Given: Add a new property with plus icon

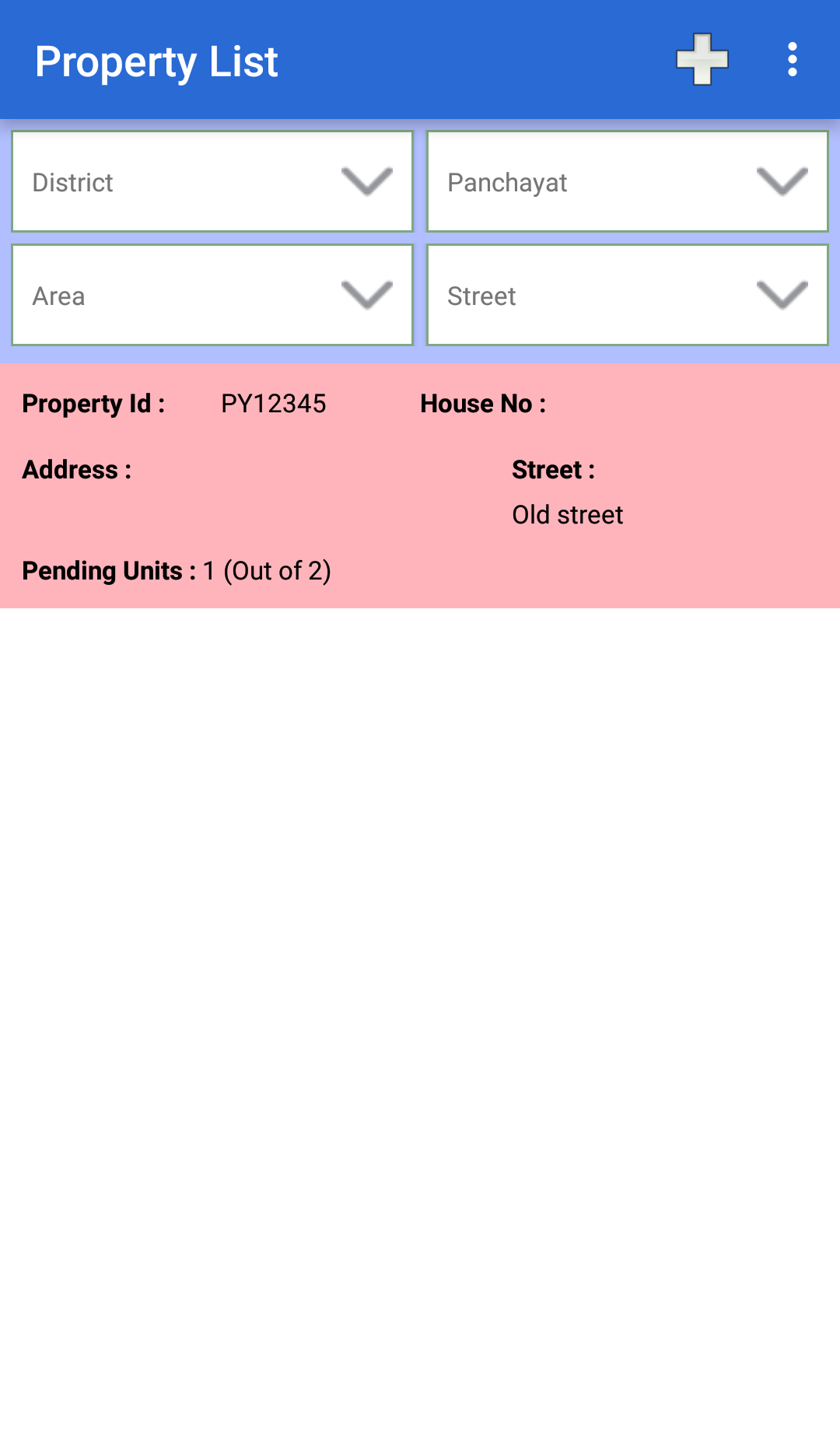Looking at the screenshot, I should pyautogui.click(x=702, y=60).
